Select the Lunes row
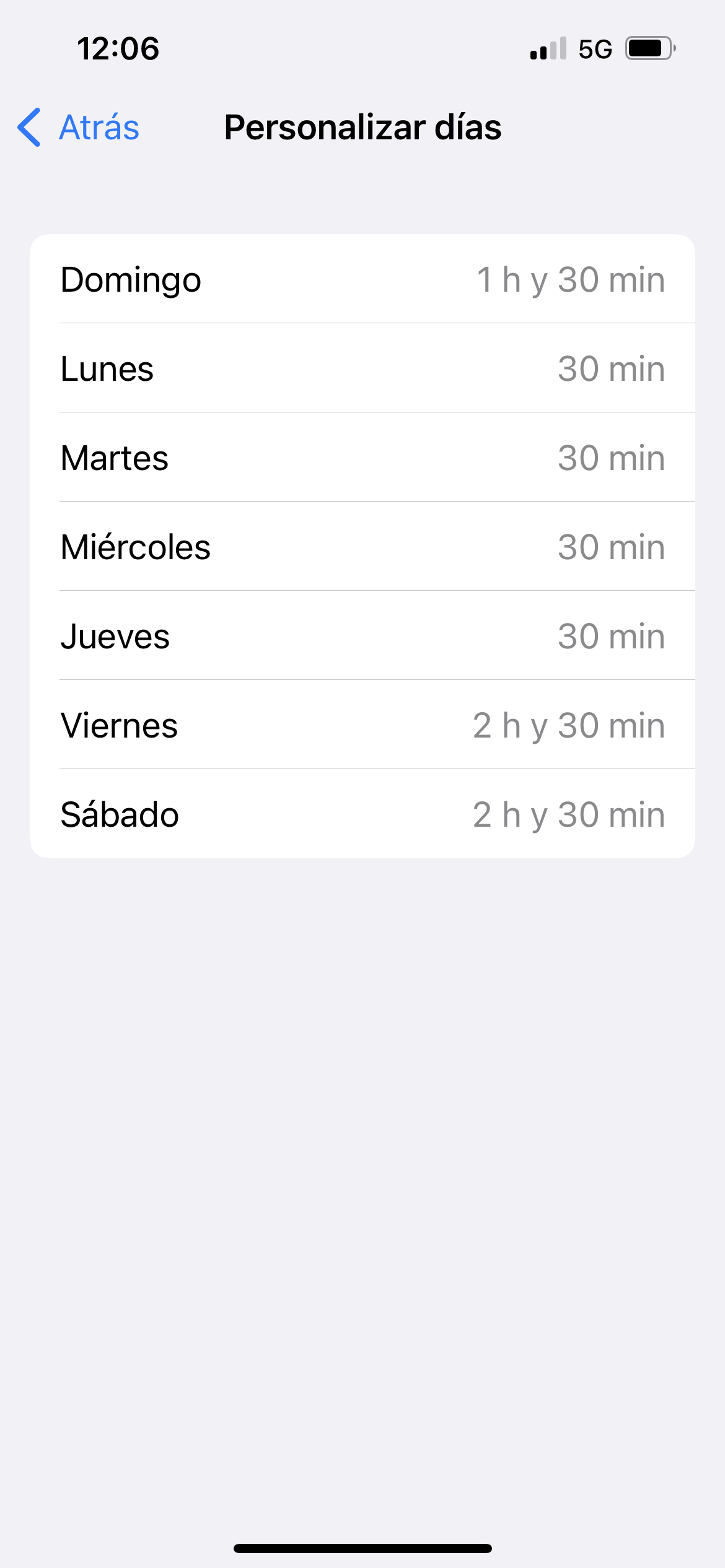The image size is (725, 1568). tap(362, 368)
